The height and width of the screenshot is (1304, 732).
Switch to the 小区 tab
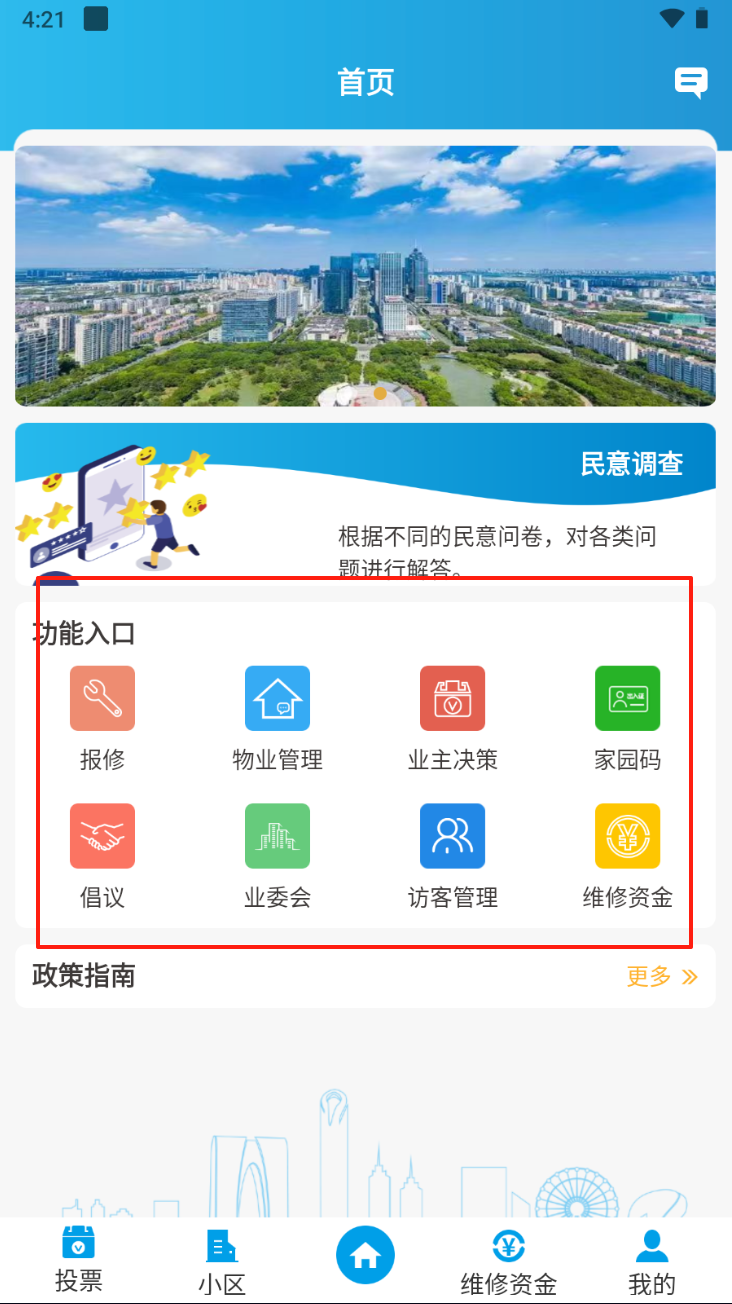tap(221, 1261)
